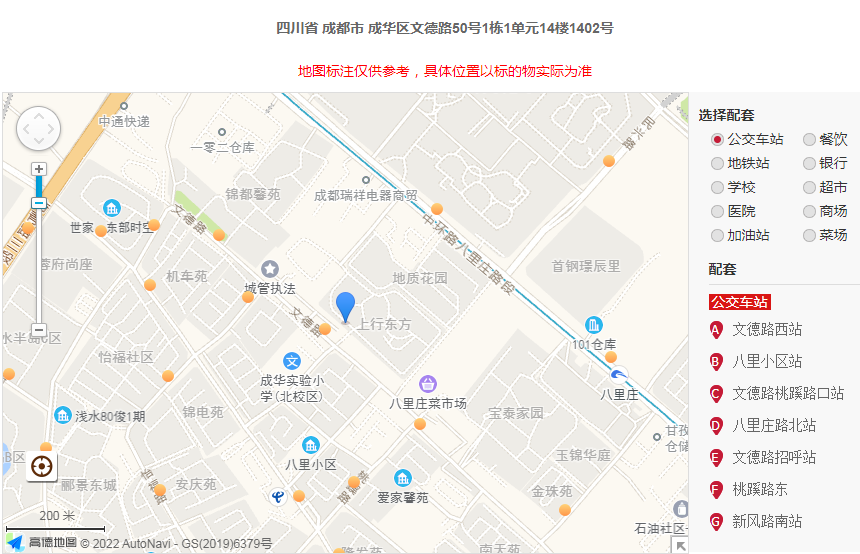Choose 商场 as nearby facility
Viewport: 860px width, 554px height.
[x=809, y=211]
